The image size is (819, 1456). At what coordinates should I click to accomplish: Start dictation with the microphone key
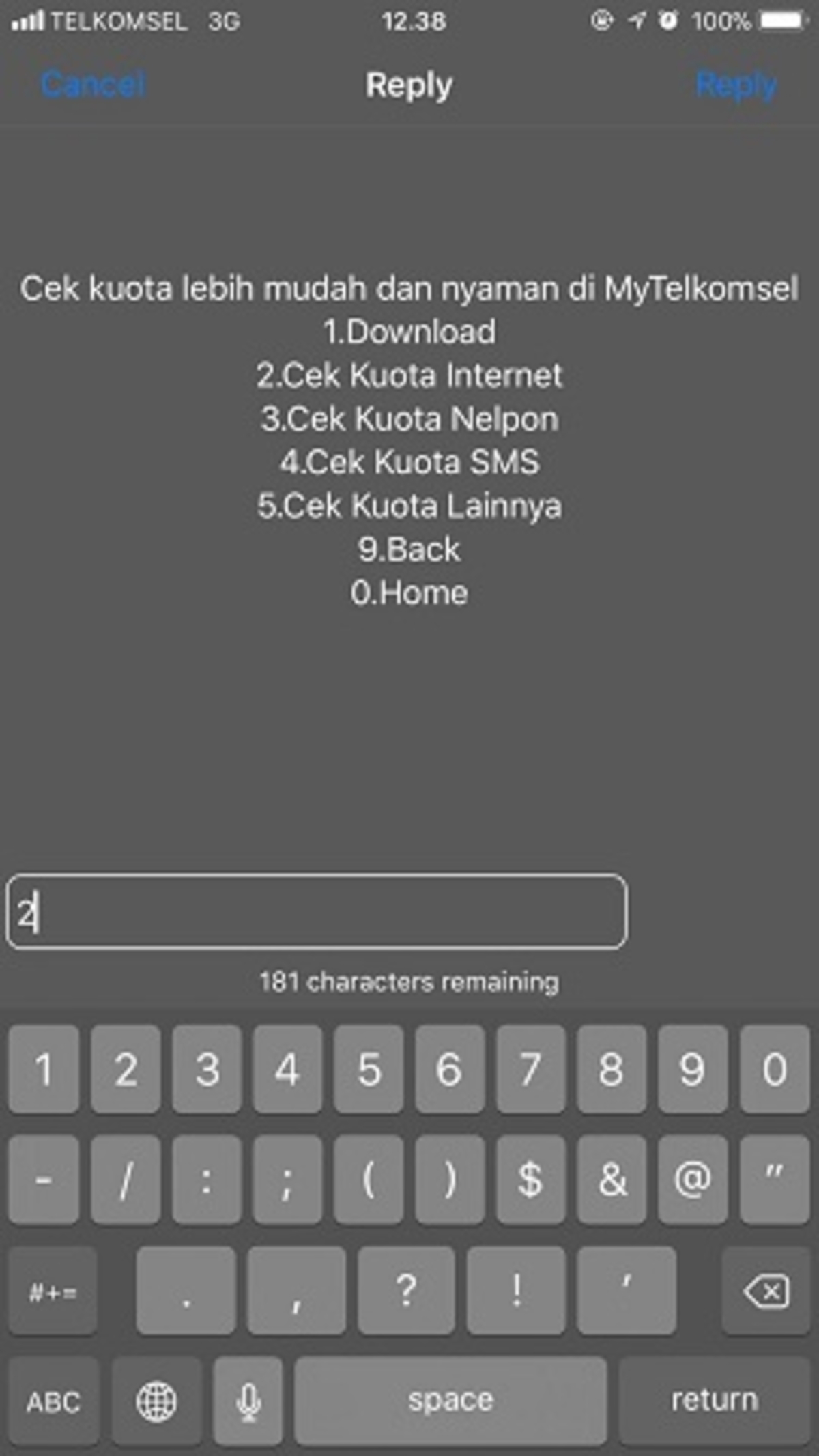248,1402
